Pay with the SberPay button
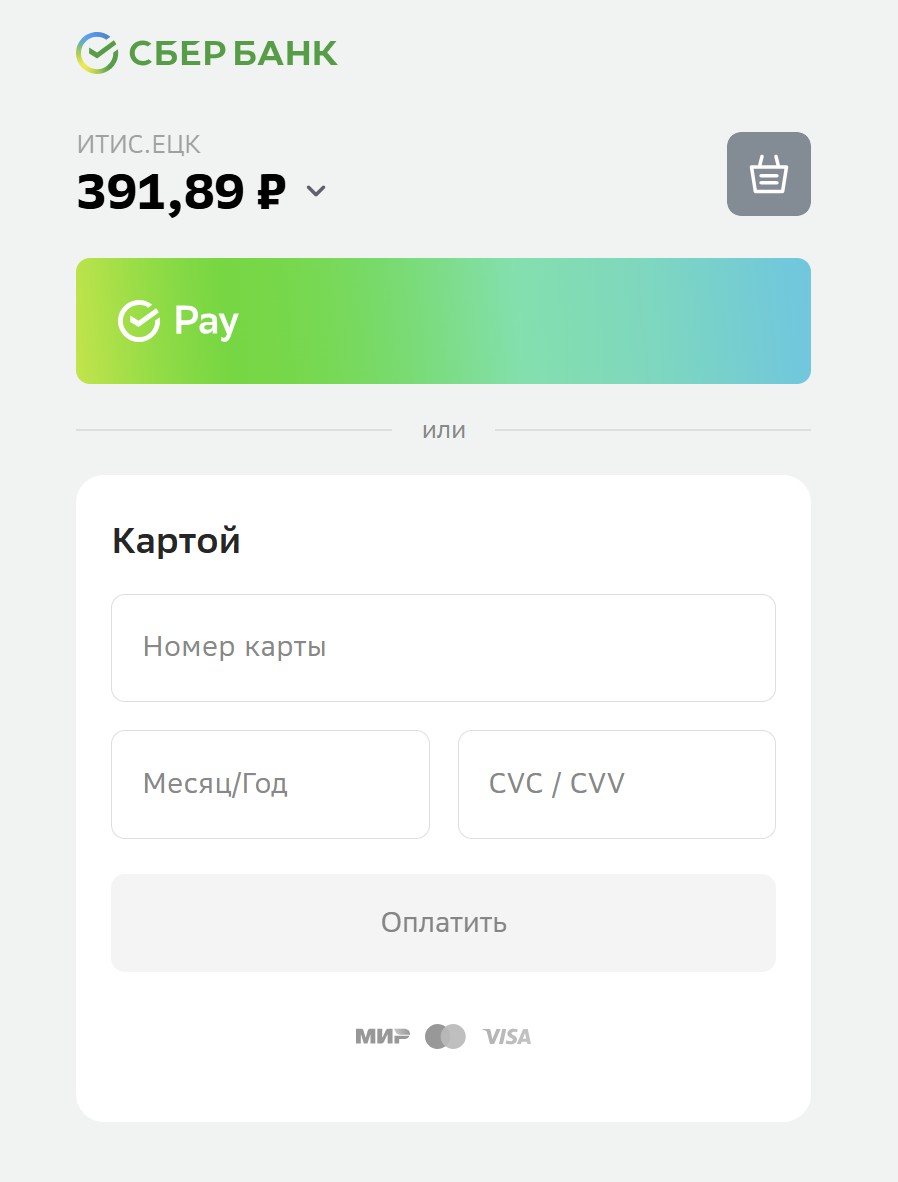Screen dimensions: 898x1182 click(443, 321)
